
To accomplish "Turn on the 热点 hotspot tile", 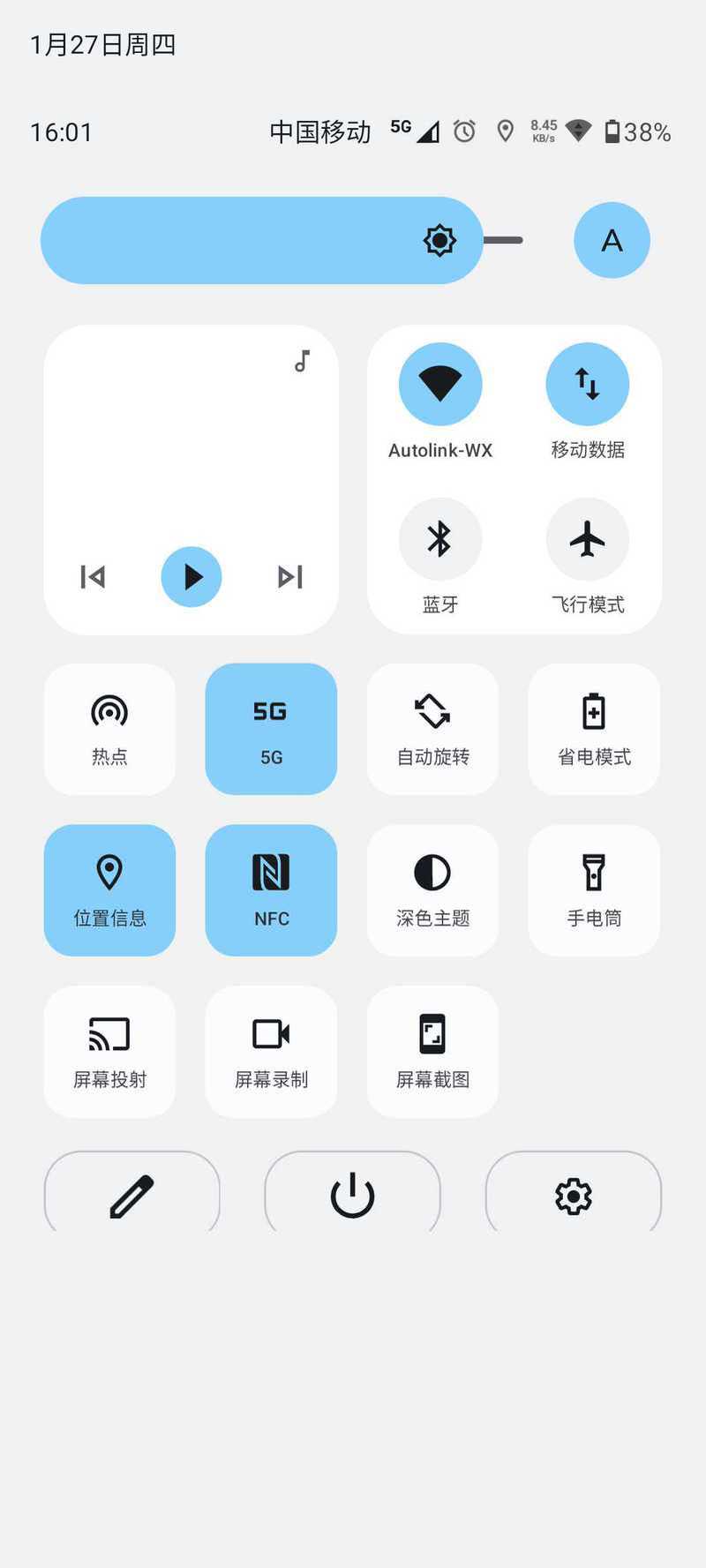I will pyautogui.click(x=109, y=729).
